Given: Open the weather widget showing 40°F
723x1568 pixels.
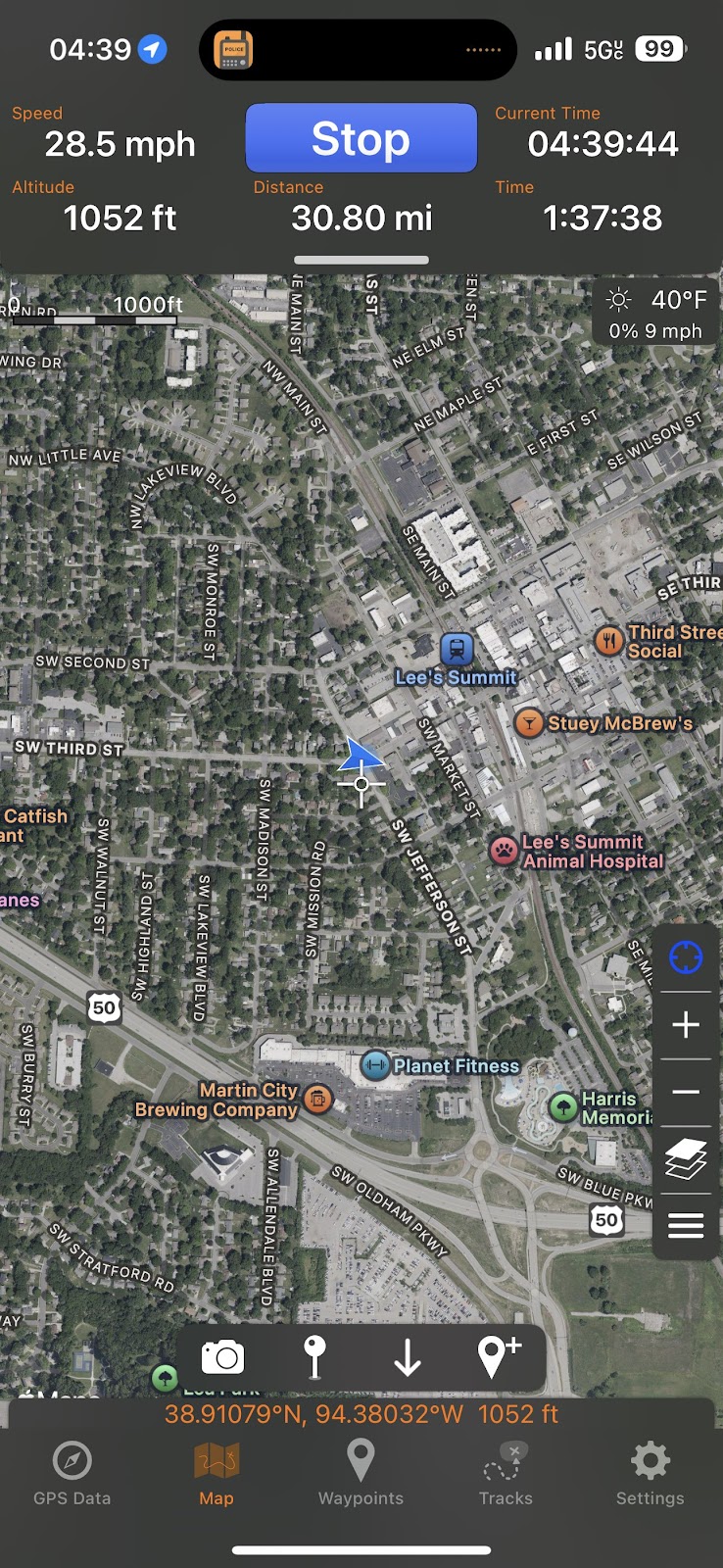Looking at the screenshot, I should point(656,314).
